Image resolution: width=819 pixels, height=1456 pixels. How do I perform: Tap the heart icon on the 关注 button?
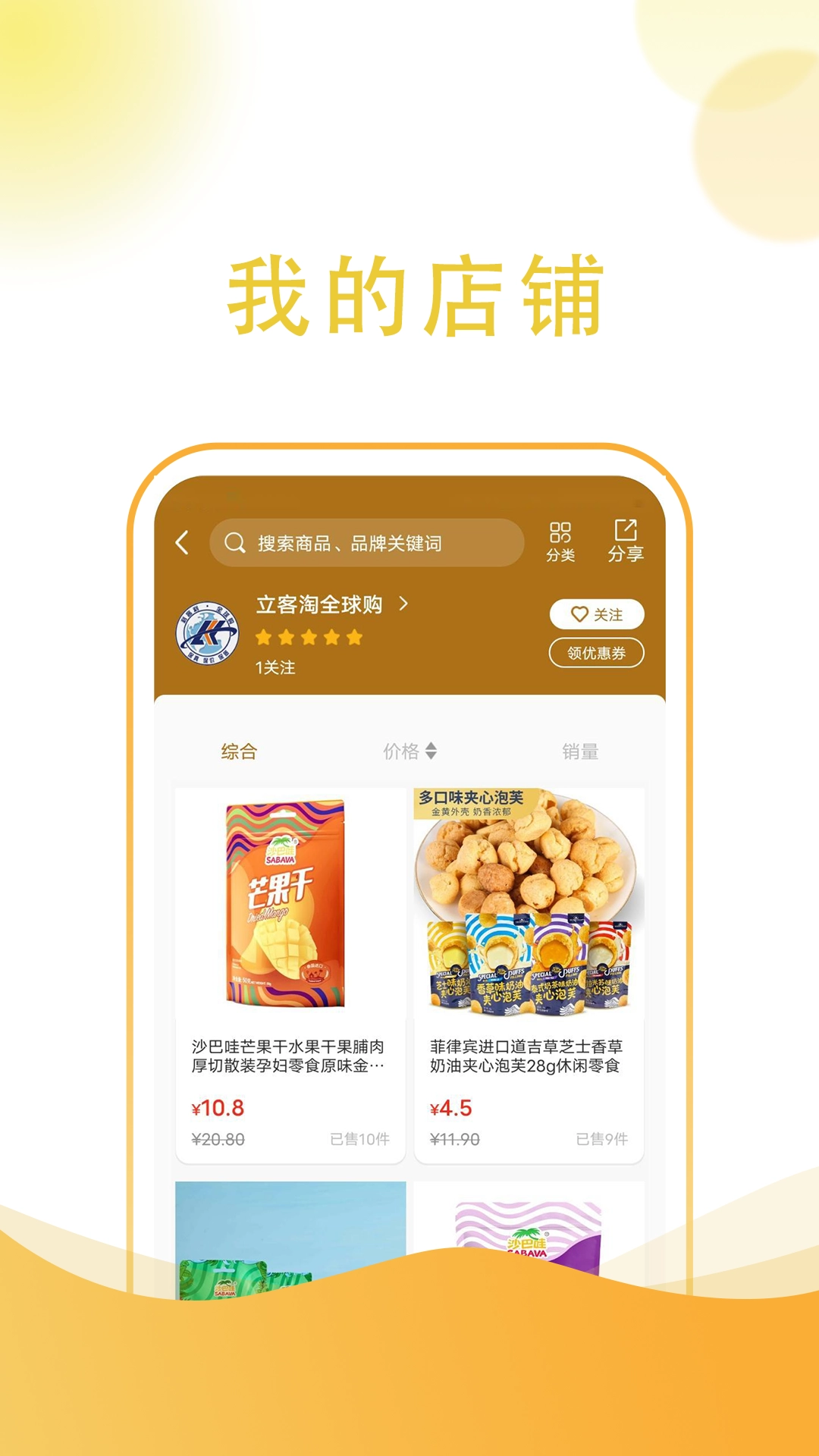point(579,615)
